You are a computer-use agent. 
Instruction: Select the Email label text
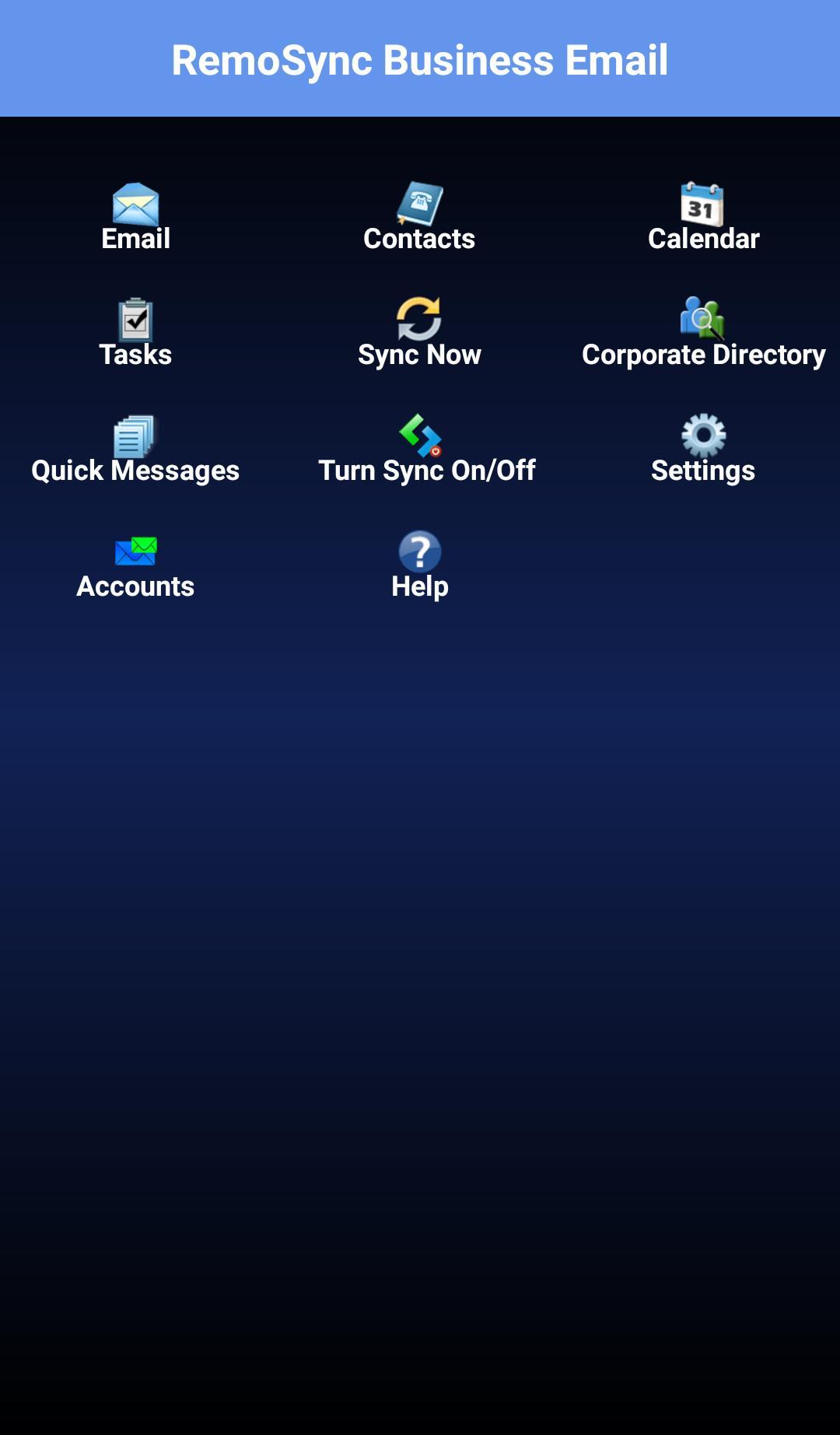click(x=135, y=238)
